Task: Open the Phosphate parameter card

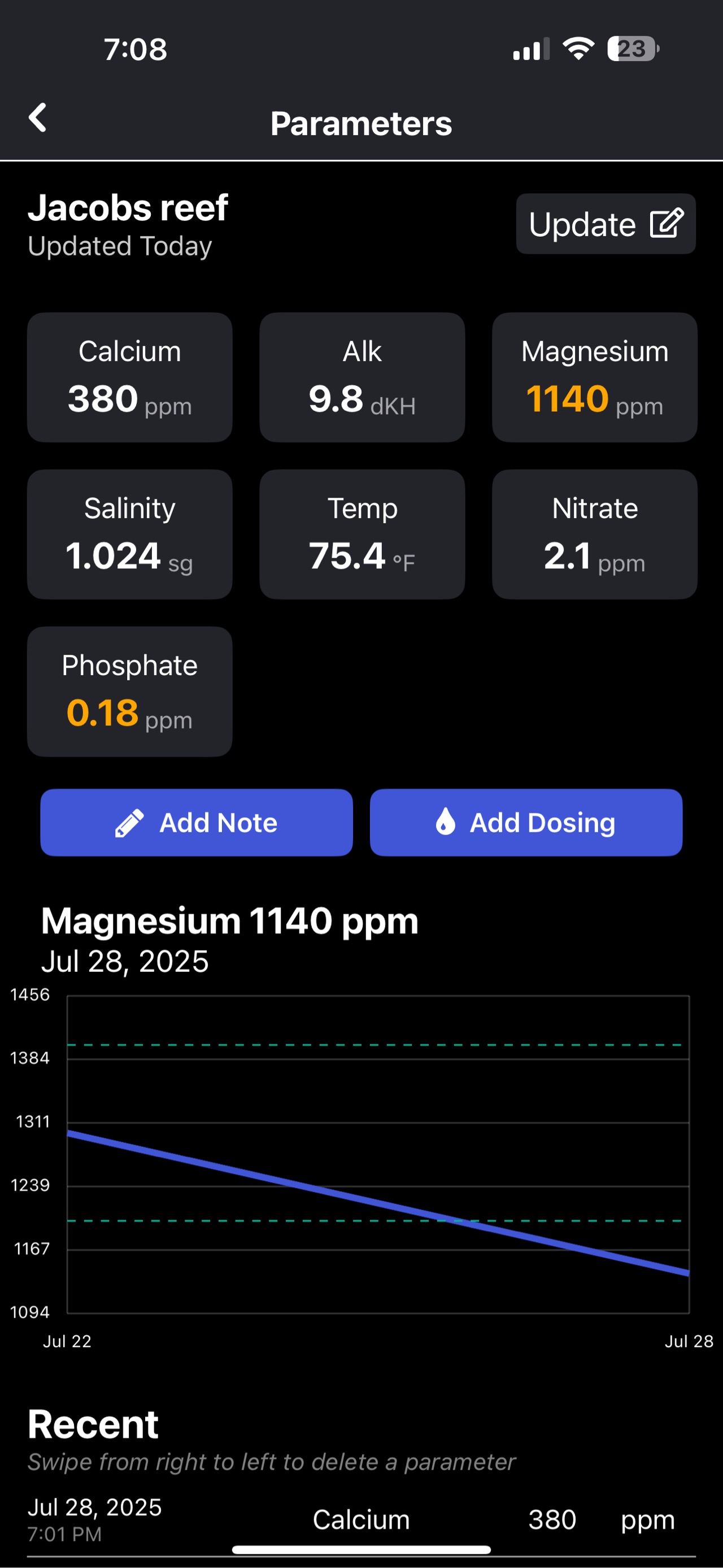Action: pyautogui.click(x=129, y=692)
